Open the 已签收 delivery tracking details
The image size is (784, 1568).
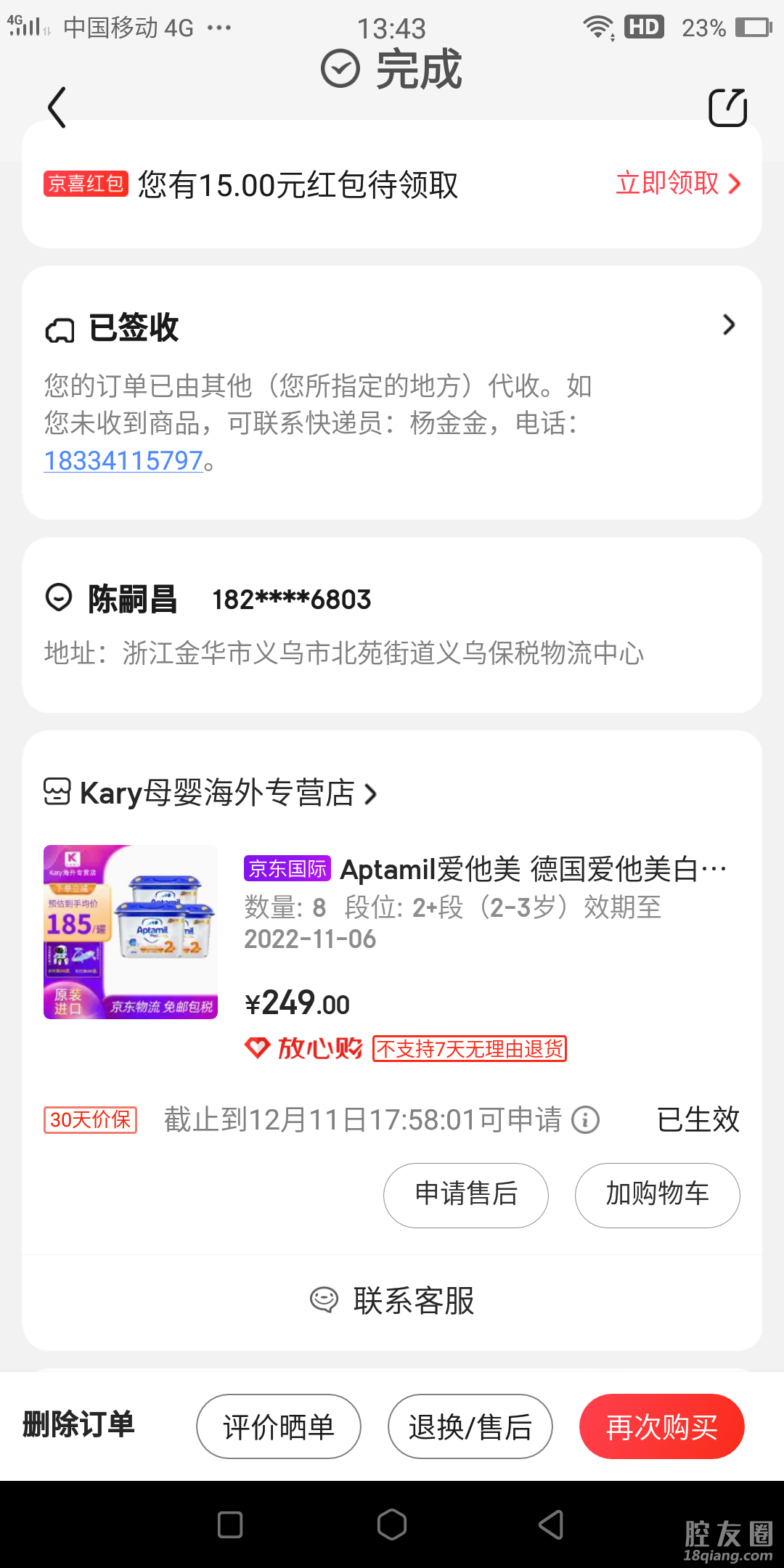(x=728, y=325)
